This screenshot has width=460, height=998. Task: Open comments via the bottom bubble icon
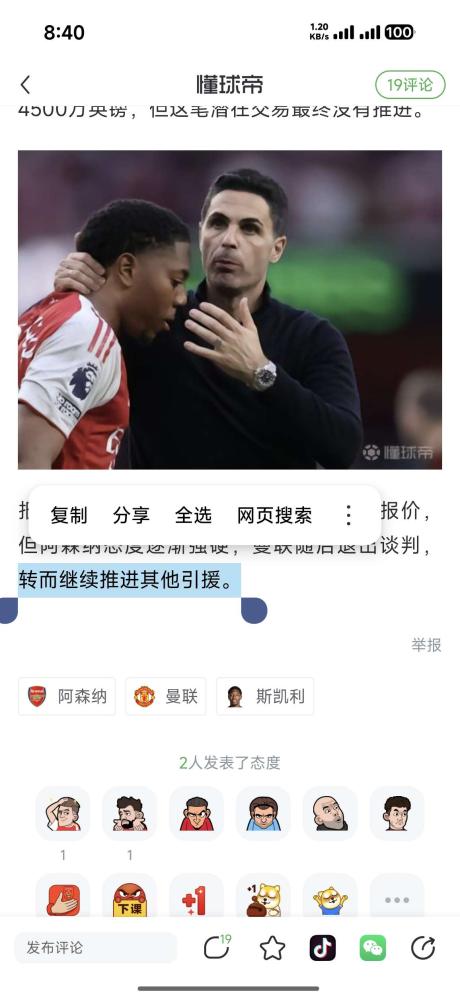coord(217,948)
